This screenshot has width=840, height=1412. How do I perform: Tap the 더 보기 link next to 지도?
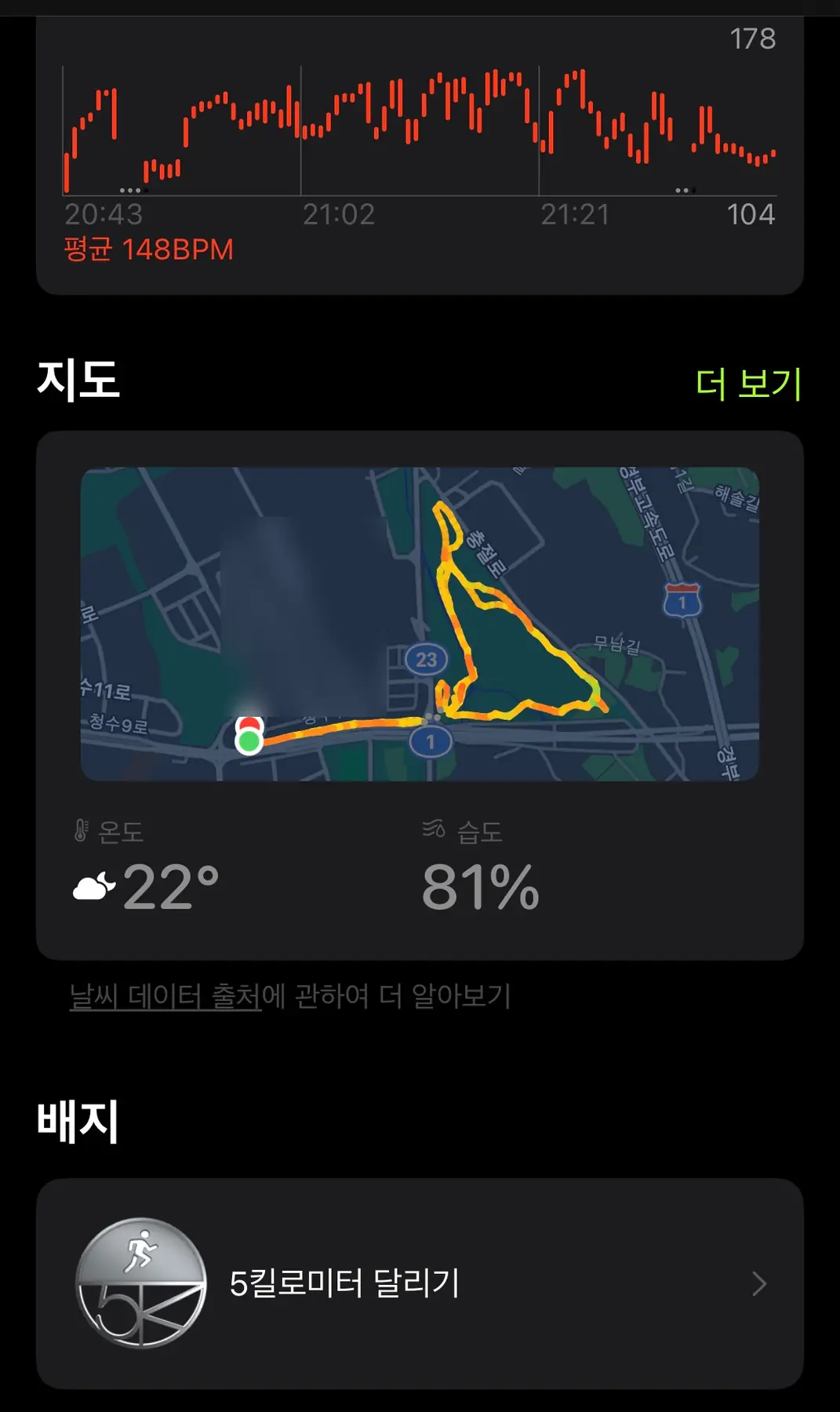pyautogui.click(x=748, y=384)
